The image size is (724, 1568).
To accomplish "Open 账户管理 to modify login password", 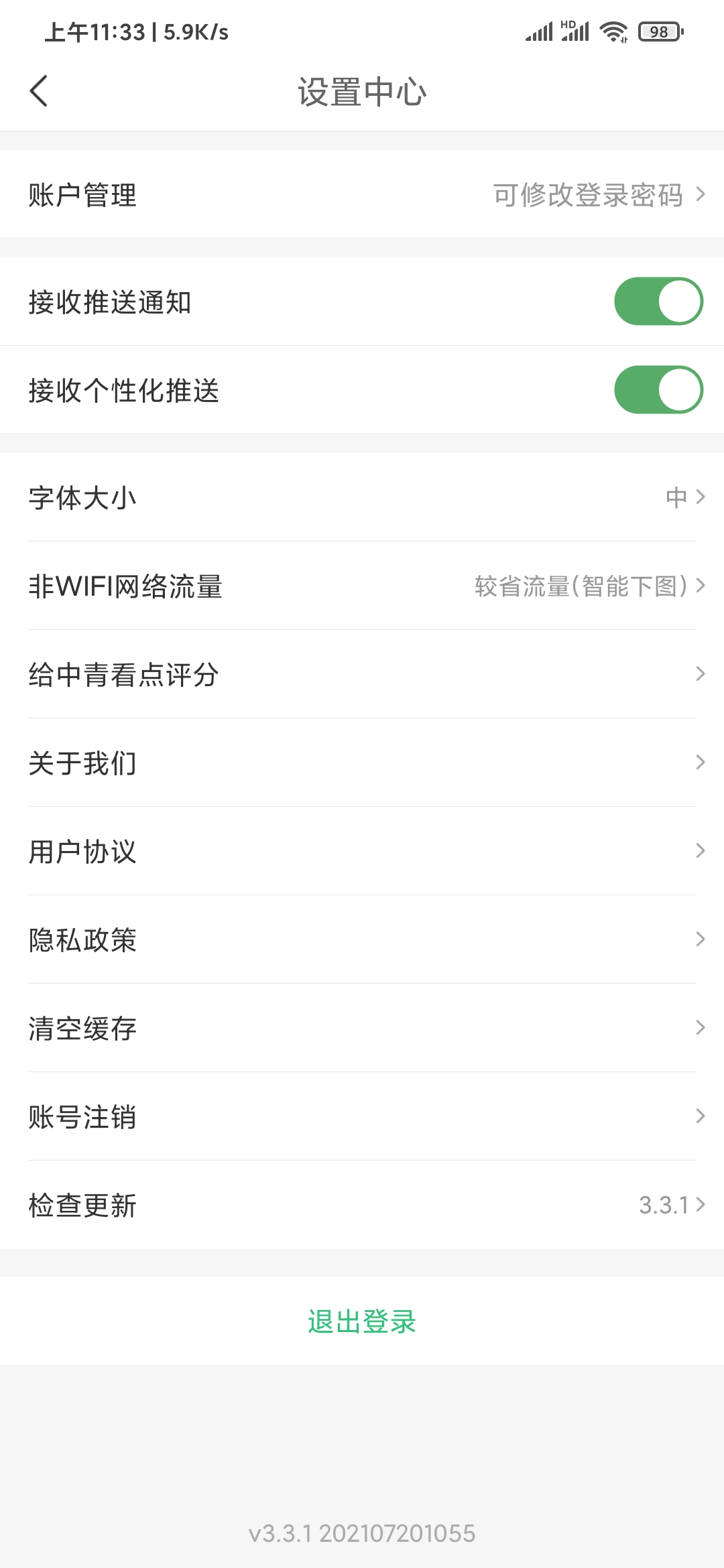I will click(362, 194).
